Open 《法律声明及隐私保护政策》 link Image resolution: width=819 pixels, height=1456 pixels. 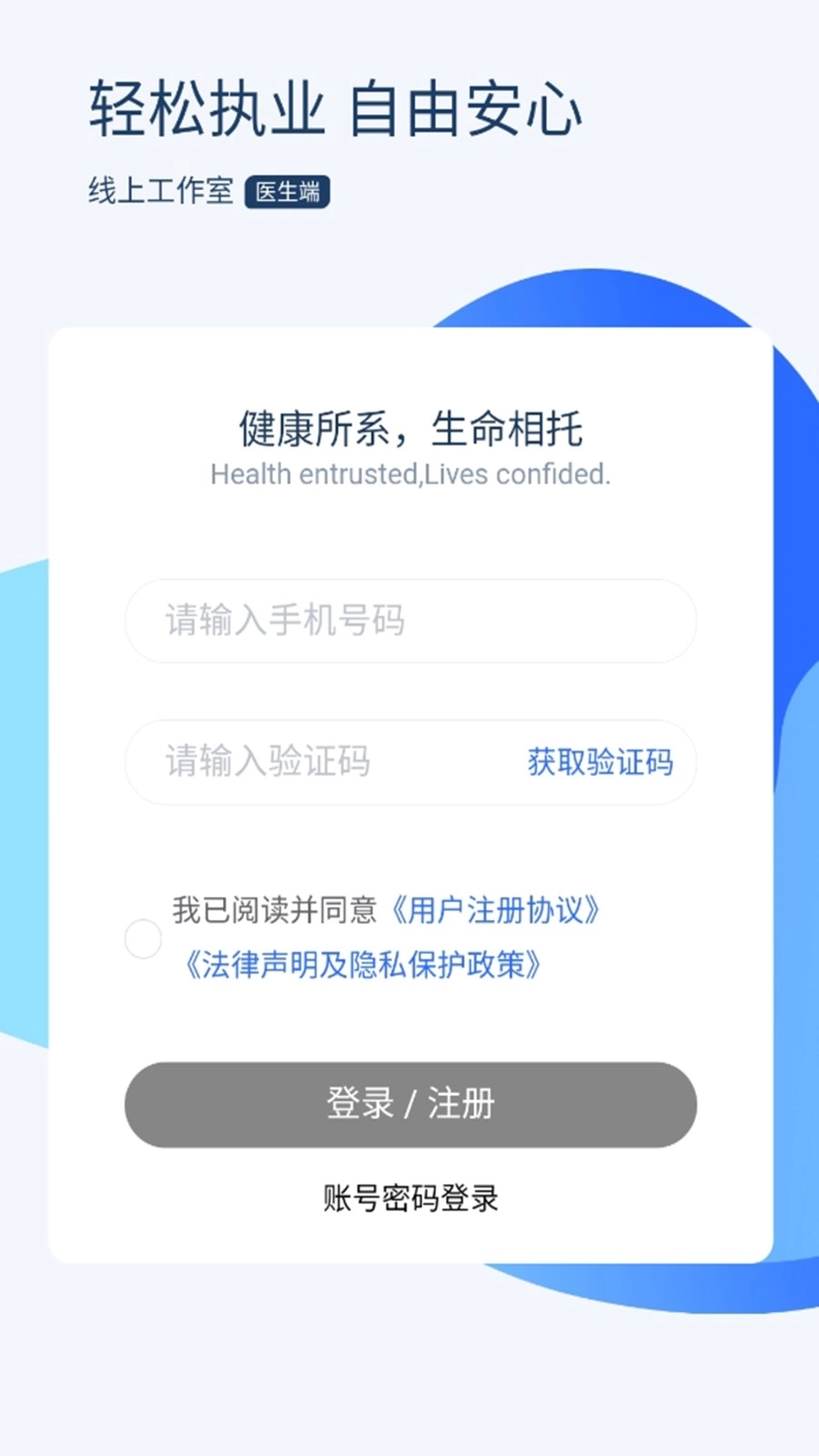[361, 965]
